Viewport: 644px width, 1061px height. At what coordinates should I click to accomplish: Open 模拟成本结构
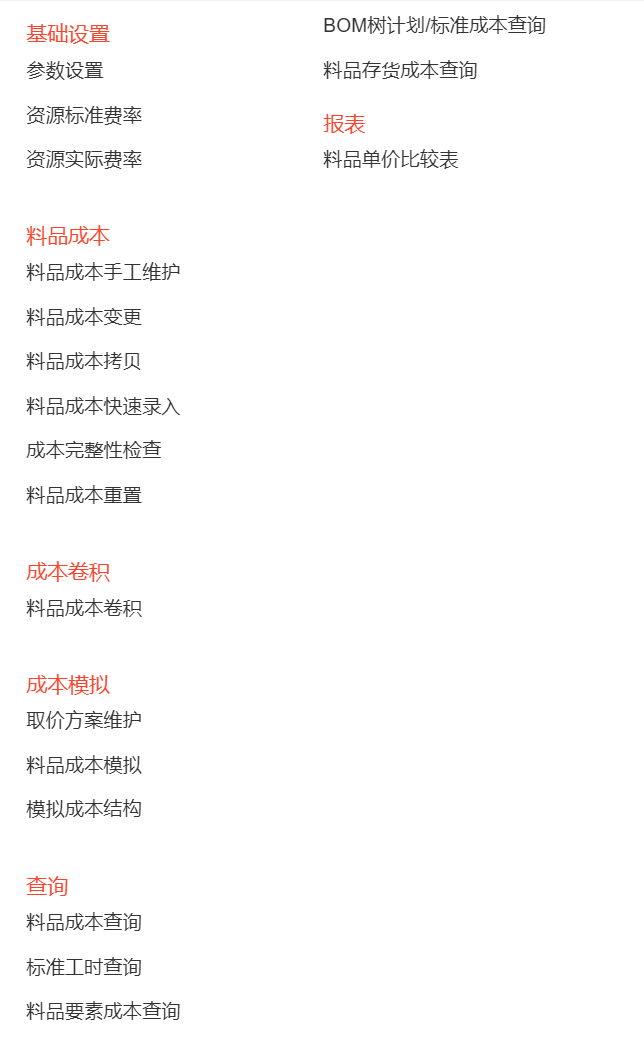click(x=85, y=809)
